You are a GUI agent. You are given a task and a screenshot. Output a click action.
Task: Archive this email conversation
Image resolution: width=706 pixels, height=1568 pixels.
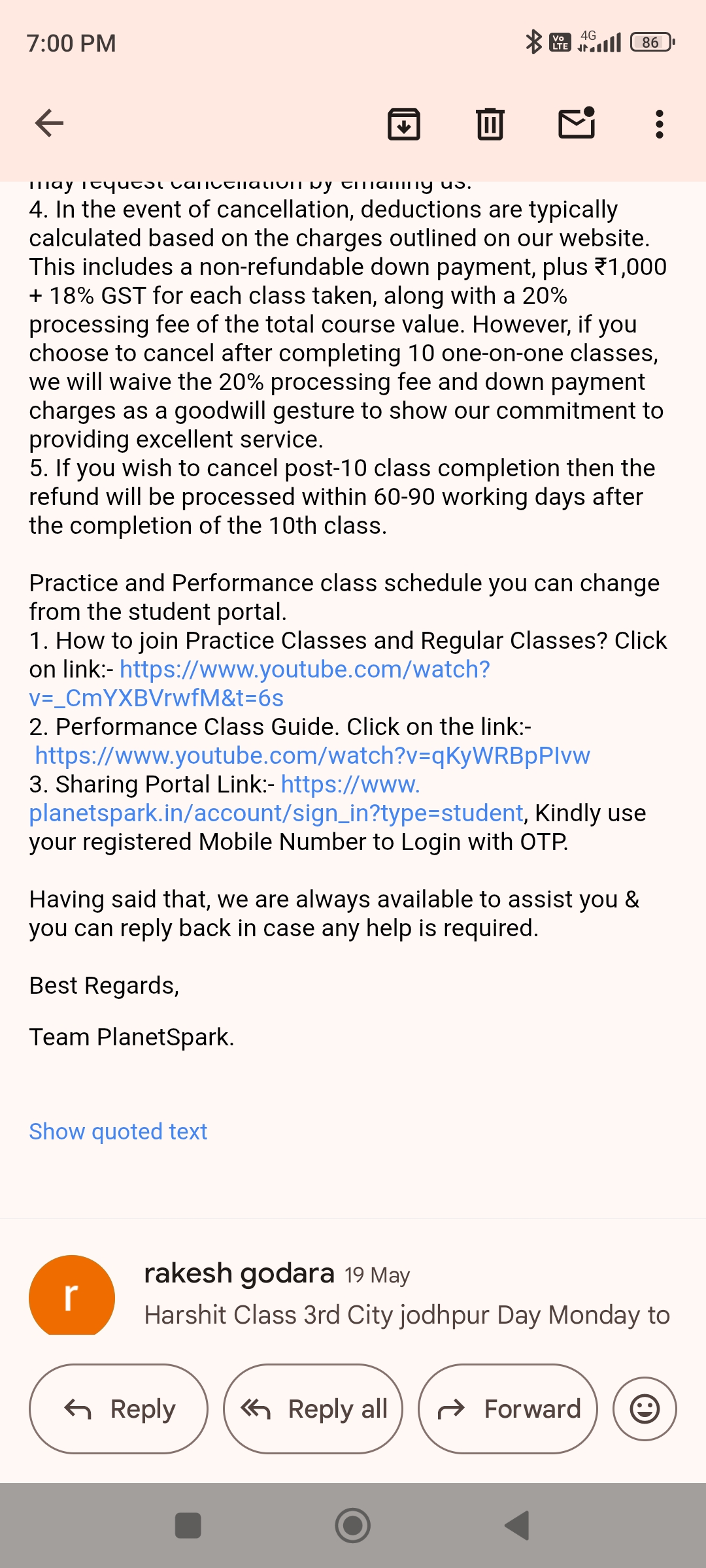click(404, 123)
